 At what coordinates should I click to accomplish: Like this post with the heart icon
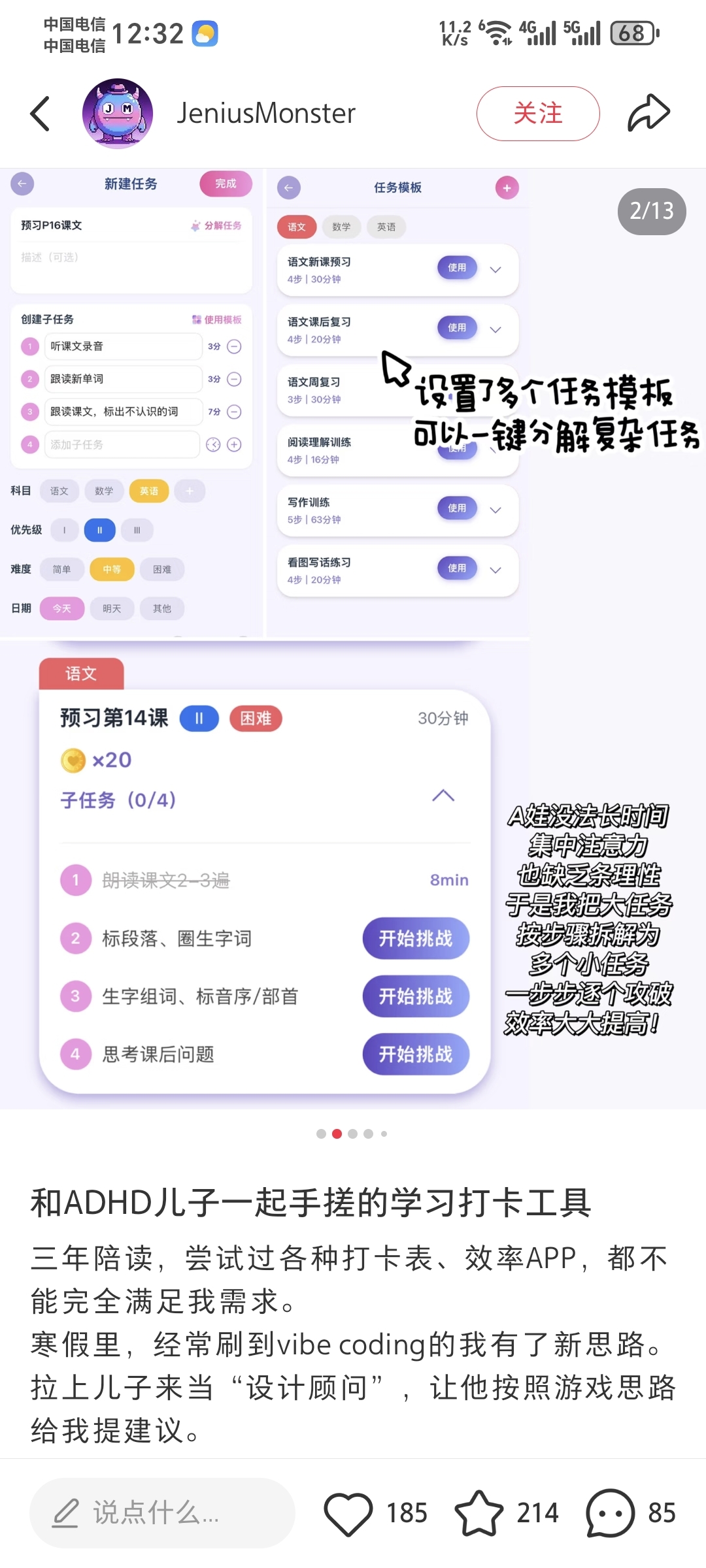[x=348, y=1512]
